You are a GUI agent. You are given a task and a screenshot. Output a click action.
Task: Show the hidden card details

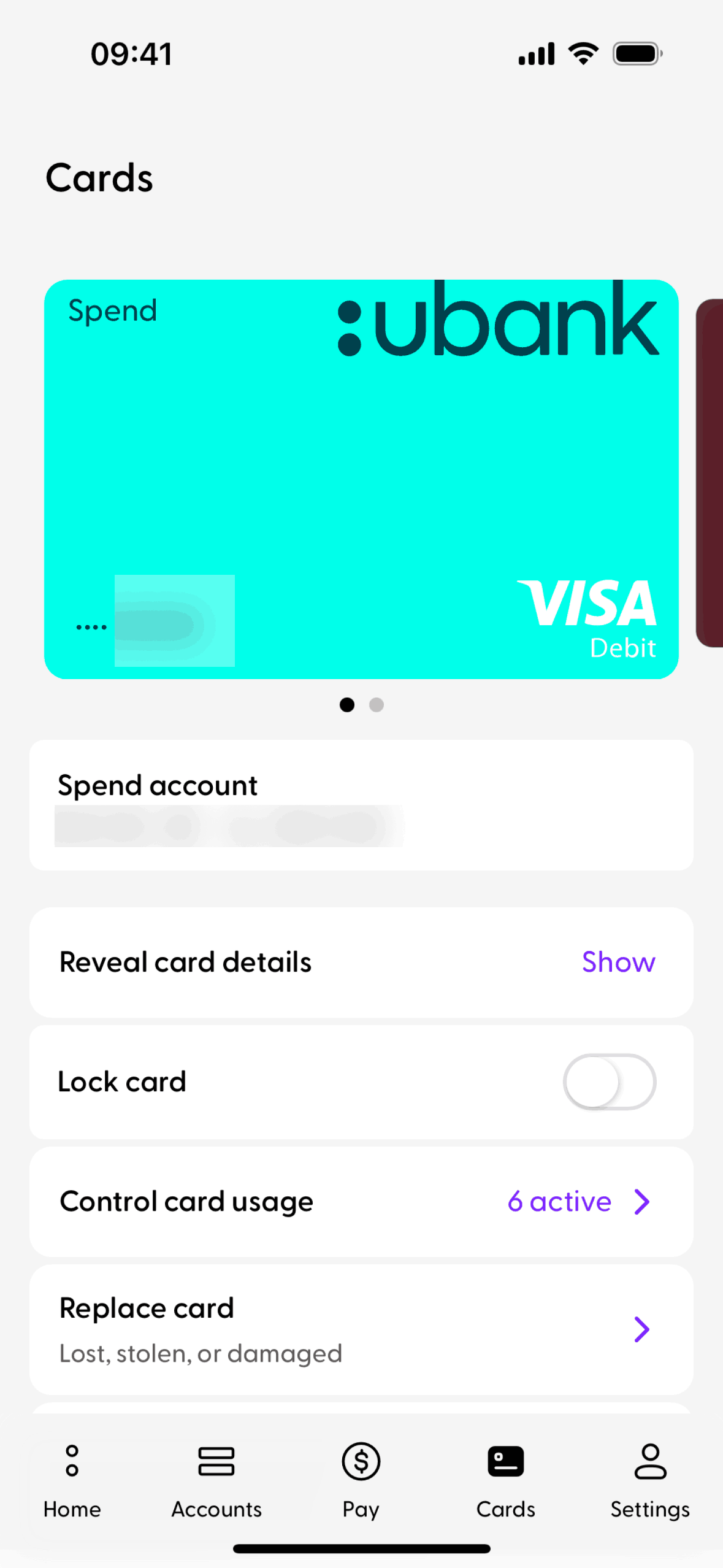point(618,962)
